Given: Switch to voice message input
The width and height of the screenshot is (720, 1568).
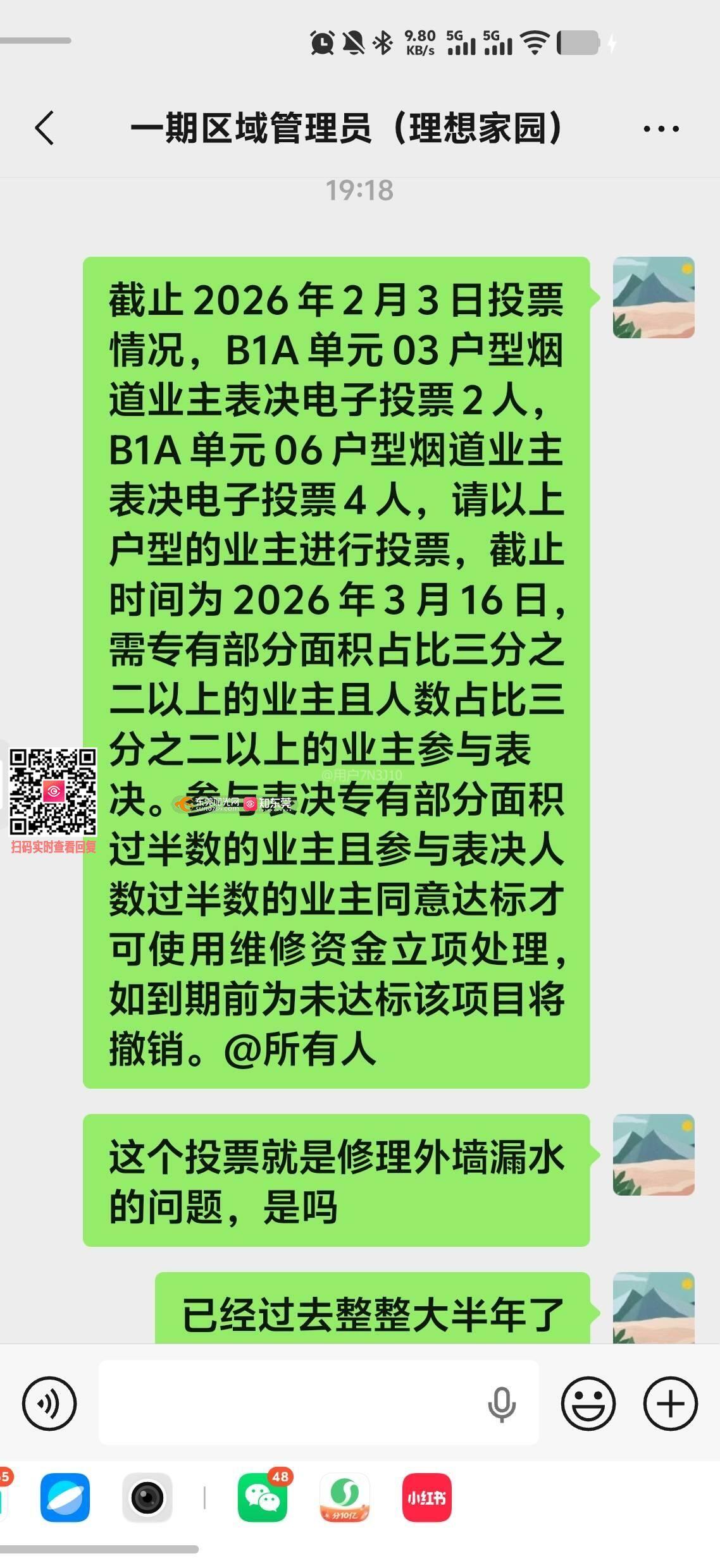Looking at the screenshot, I should coord(49,1404).
